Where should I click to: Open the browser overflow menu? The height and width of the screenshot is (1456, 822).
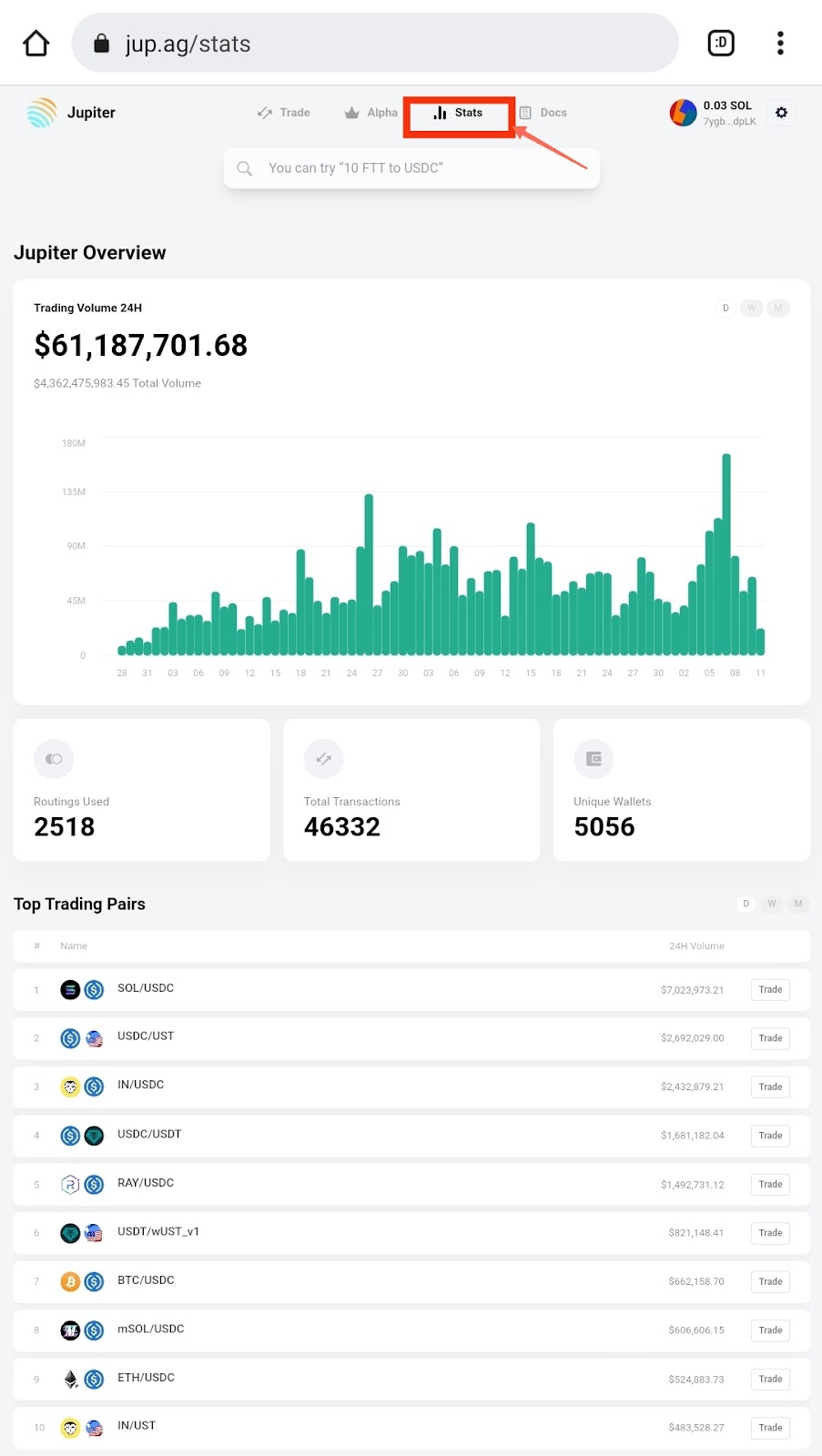tap(780, 43)
